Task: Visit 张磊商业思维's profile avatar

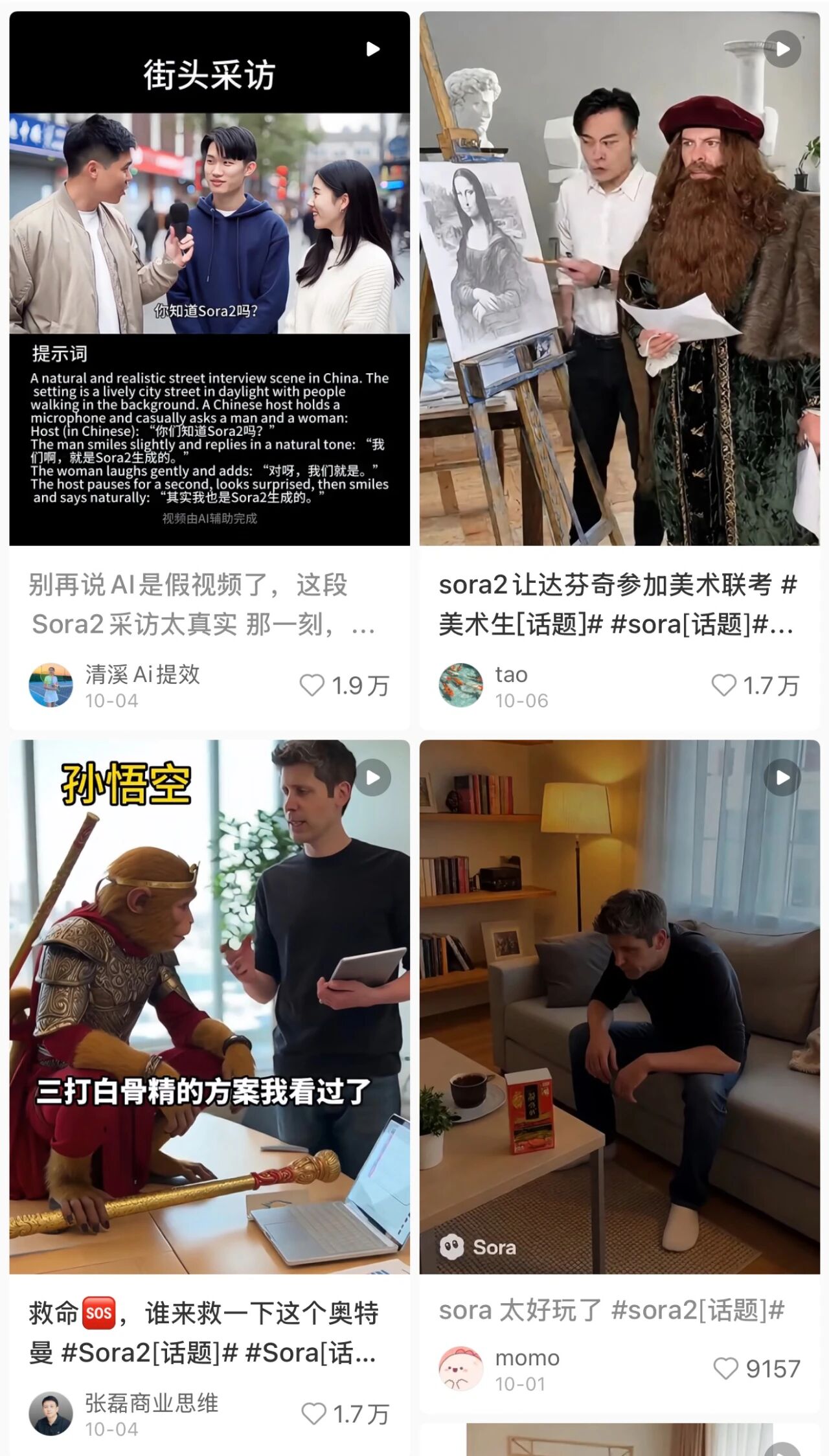Action: tap(51, 1414)
